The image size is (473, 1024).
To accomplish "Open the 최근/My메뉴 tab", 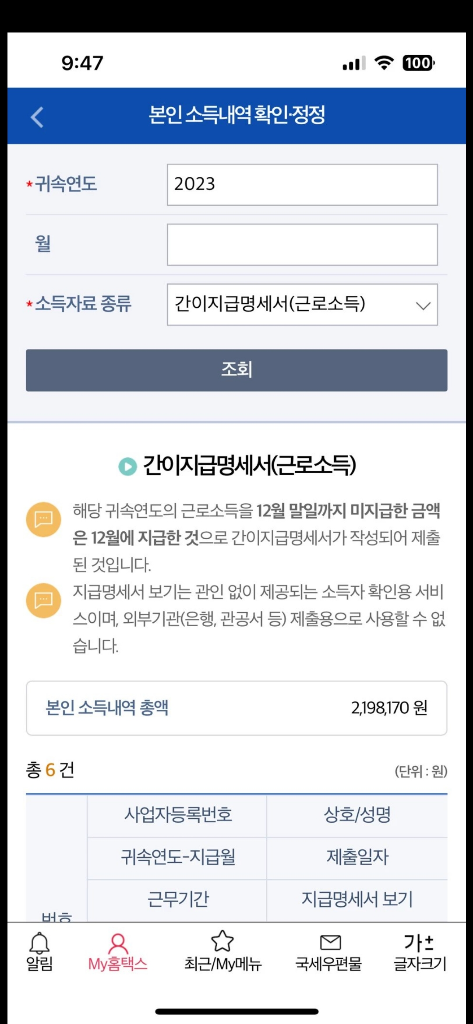I will click(223, 952).
